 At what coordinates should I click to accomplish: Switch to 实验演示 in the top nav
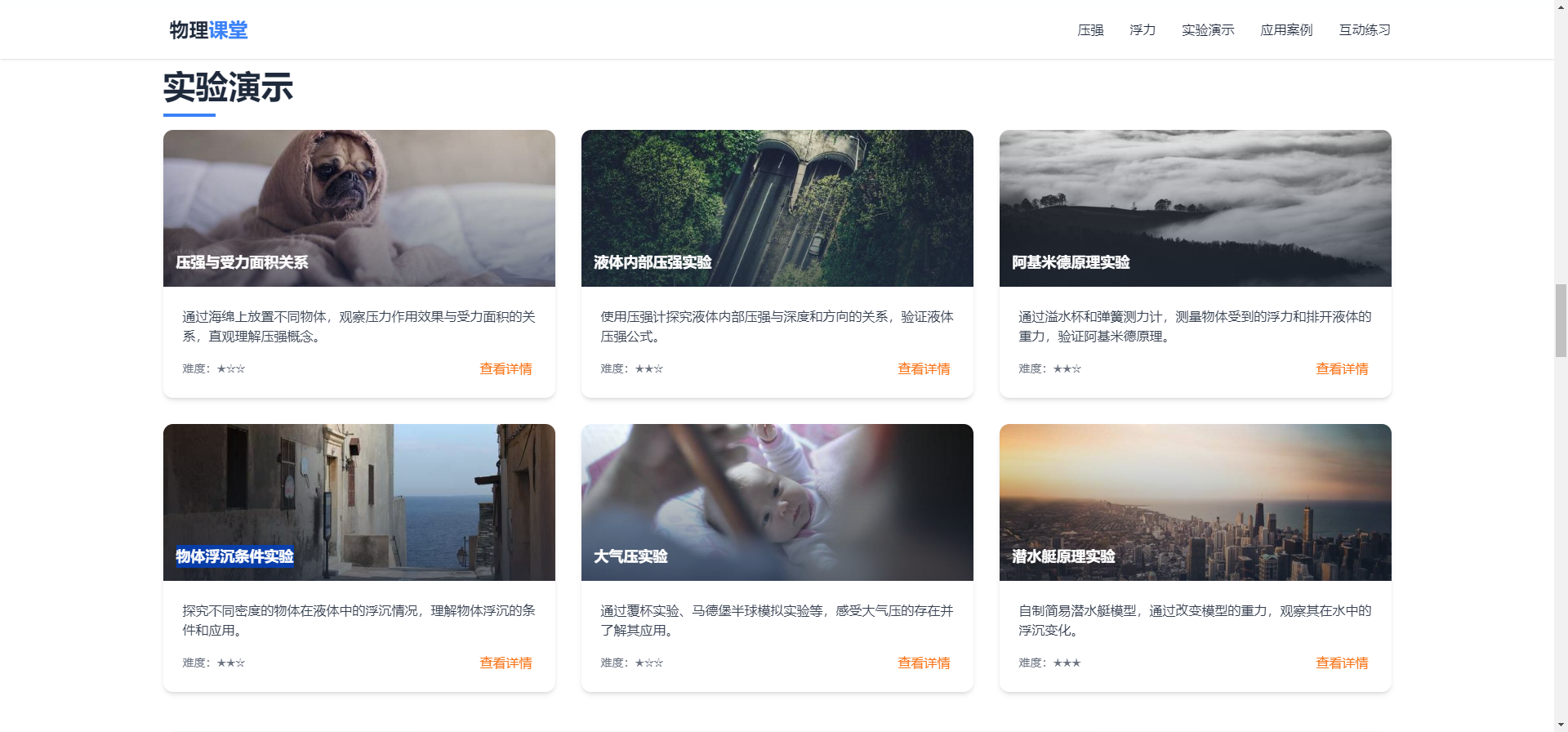(x=1207, y=30)
